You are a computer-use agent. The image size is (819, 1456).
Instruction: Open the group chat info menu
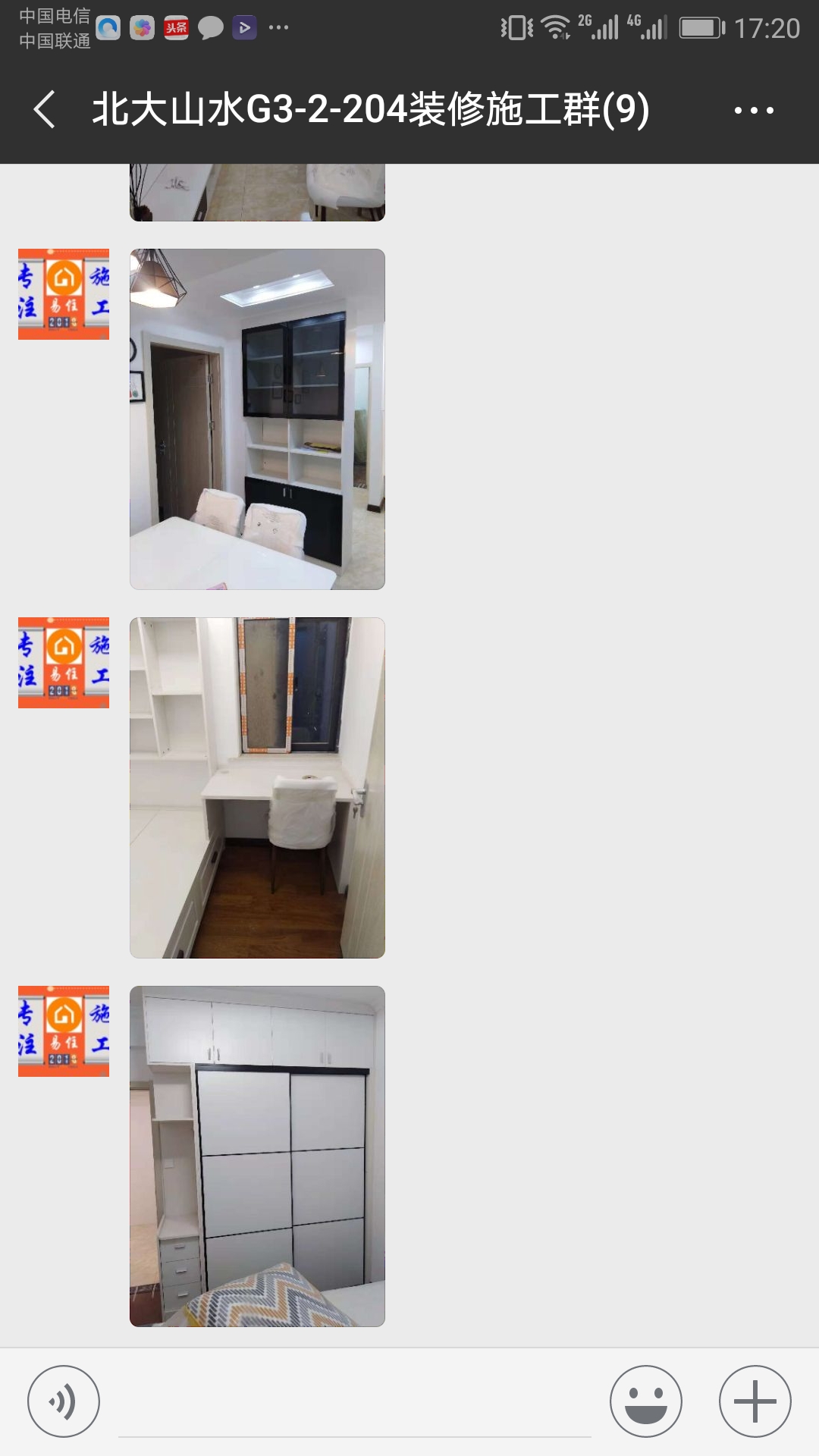point(754,110)
